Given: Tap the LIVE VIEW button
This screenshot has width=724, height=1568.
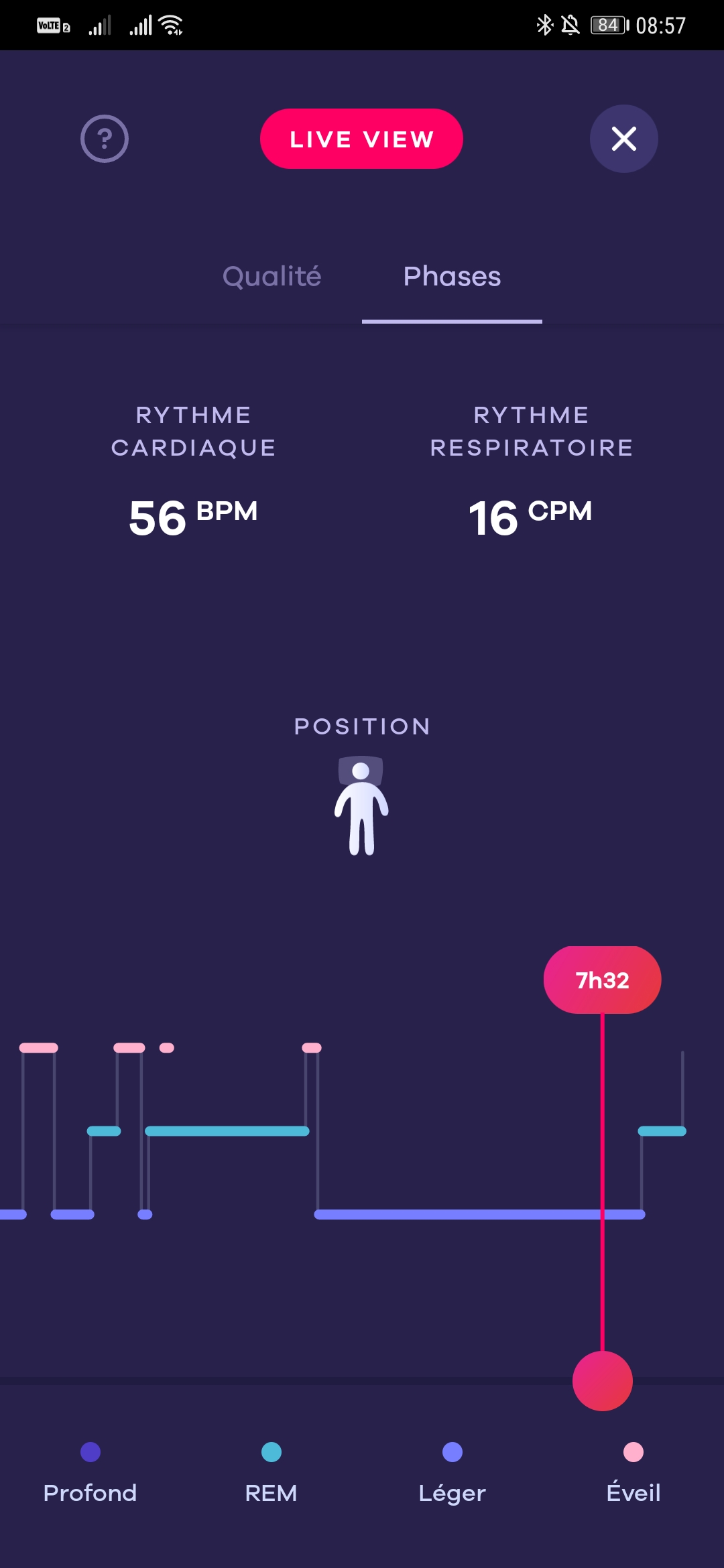Looking at the screenshot, I should (361, 139).
